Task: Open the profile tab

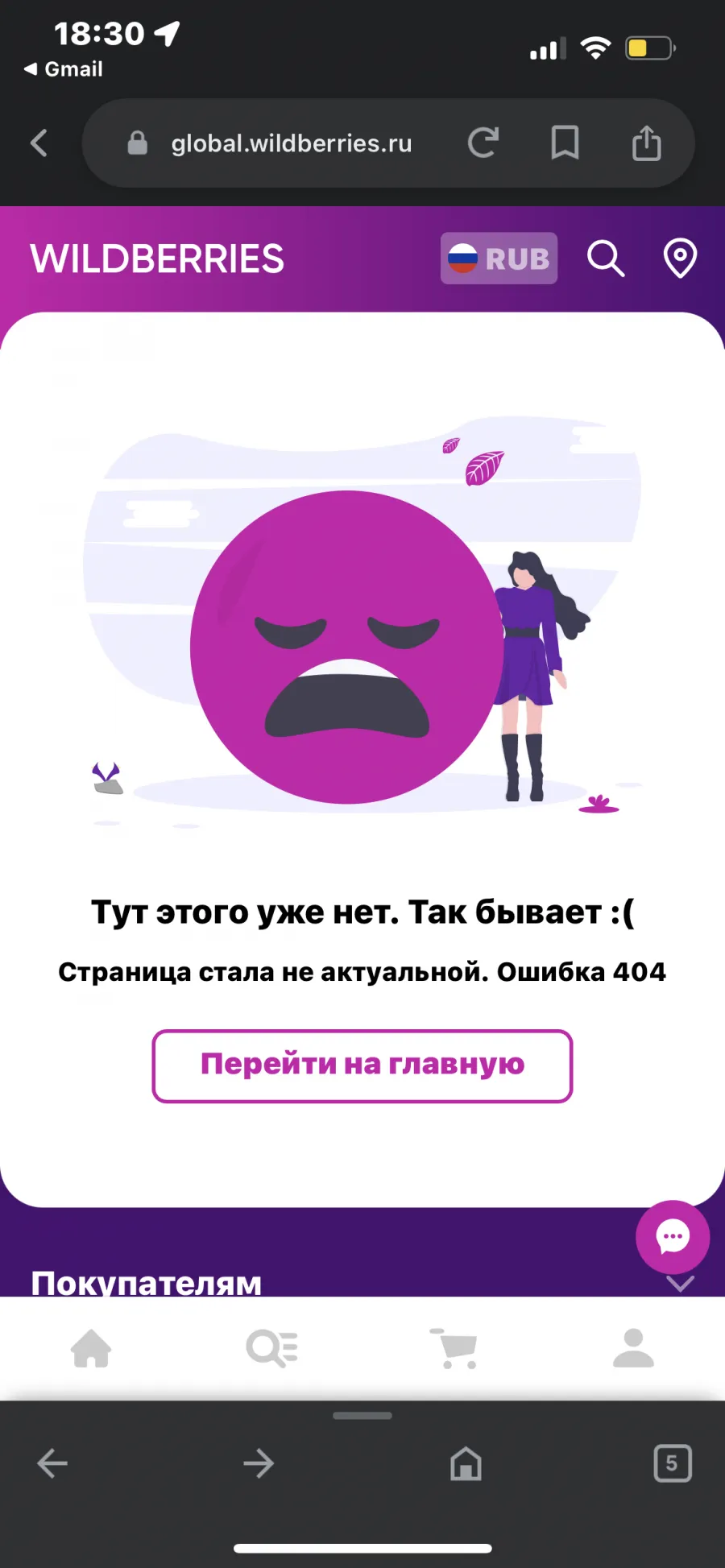Action: click(634, 1348)
